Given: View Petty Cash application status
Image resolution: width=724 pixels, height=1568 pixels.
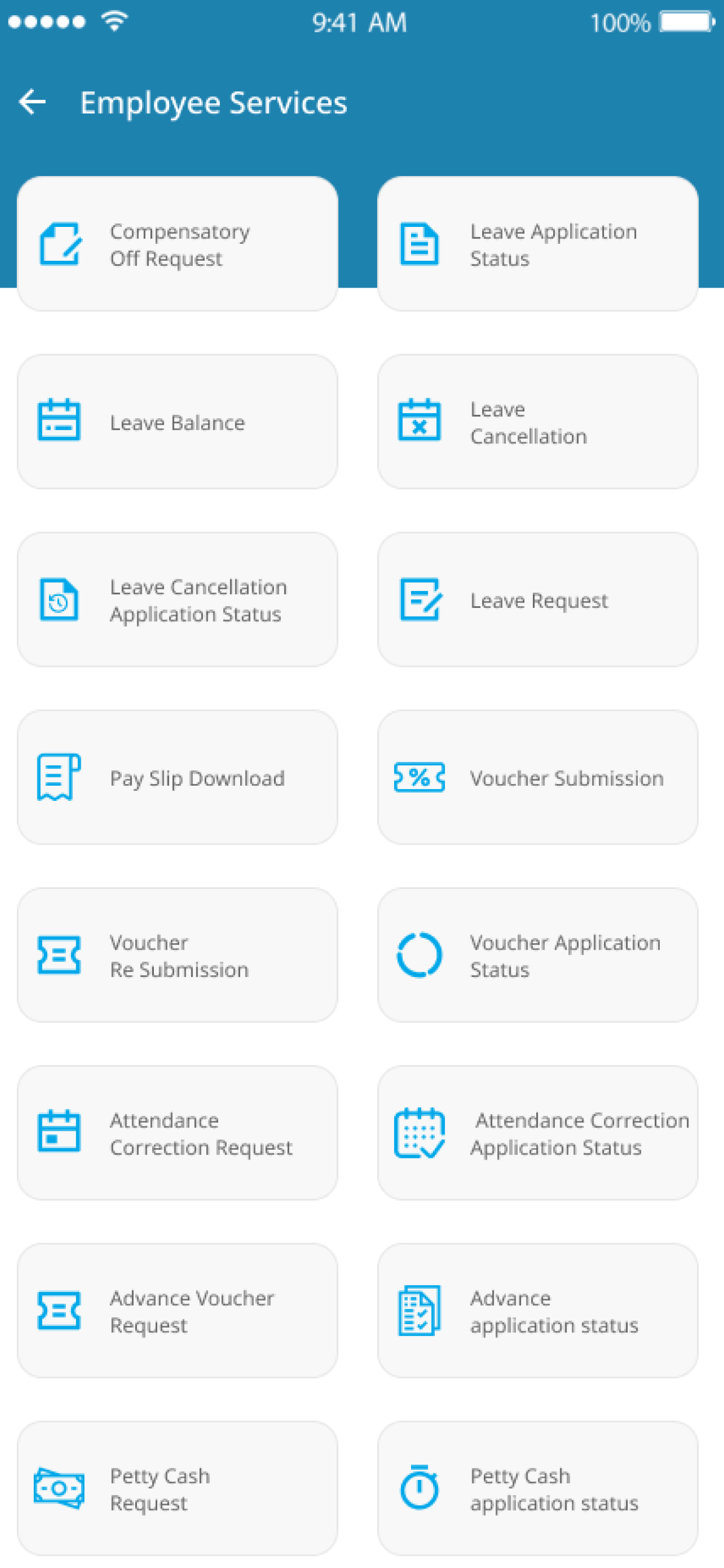Looking at the screenshot, I should pyautogui.click(x=537, y=1488).
